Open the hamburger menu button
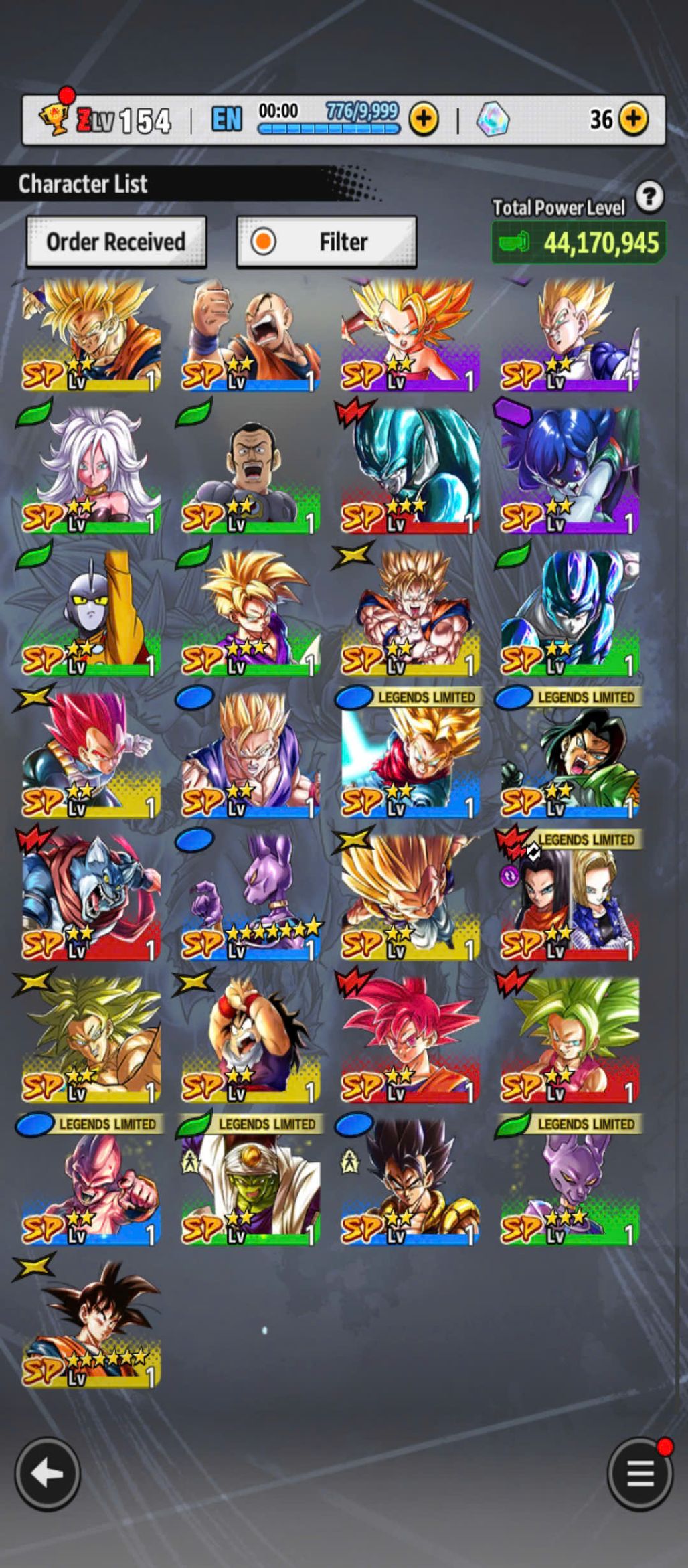Screen dimensions: 688x1568 pyautogui.click(x=640, y=1473)
